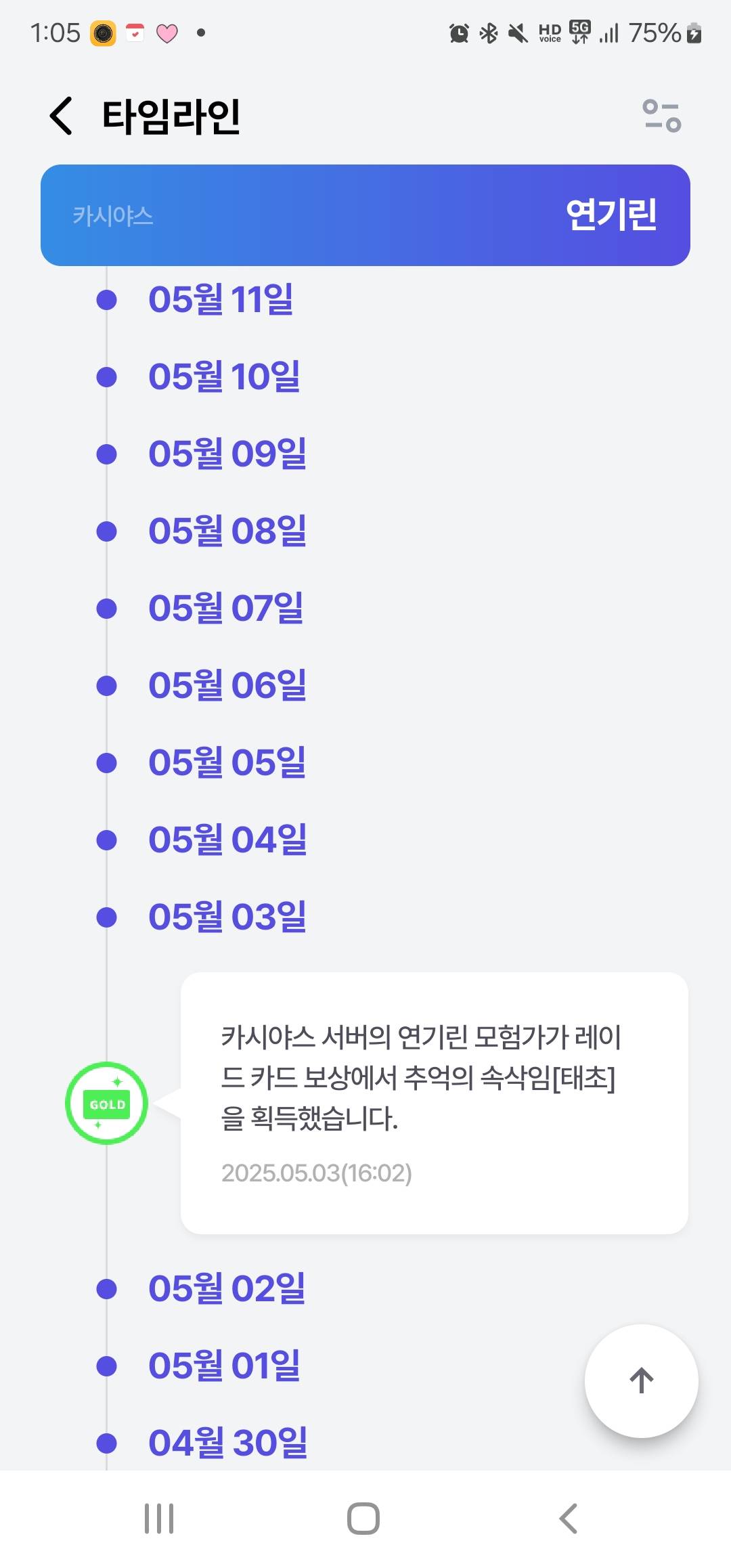
Task: Collapse the 05월 03일 entry
Action: pyautogui.click(x=227, y=917)
